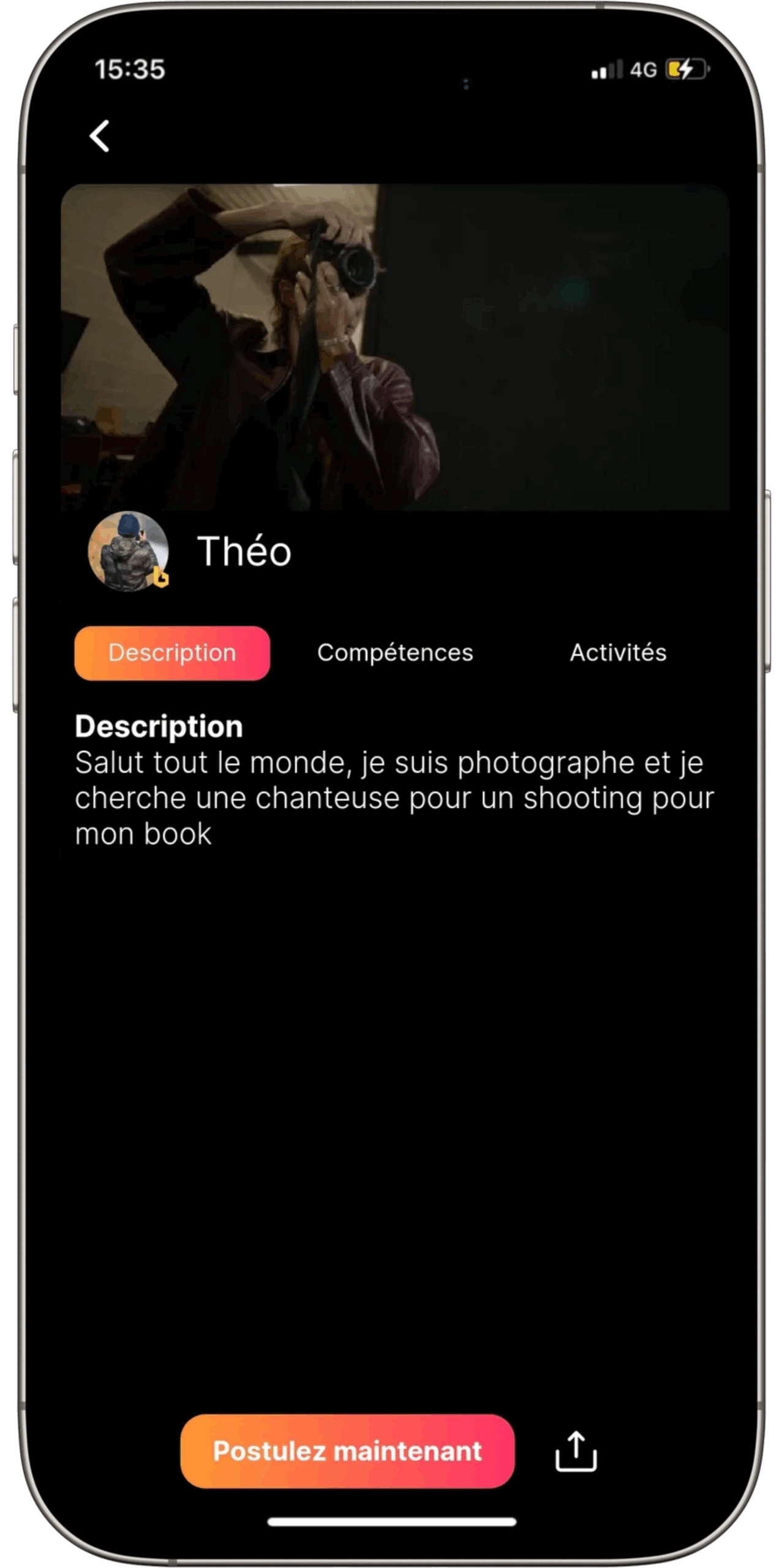Image resolution: width=784 pixels, height=1568 pixels.
Task: Select the Description tab
Action: 172,653
